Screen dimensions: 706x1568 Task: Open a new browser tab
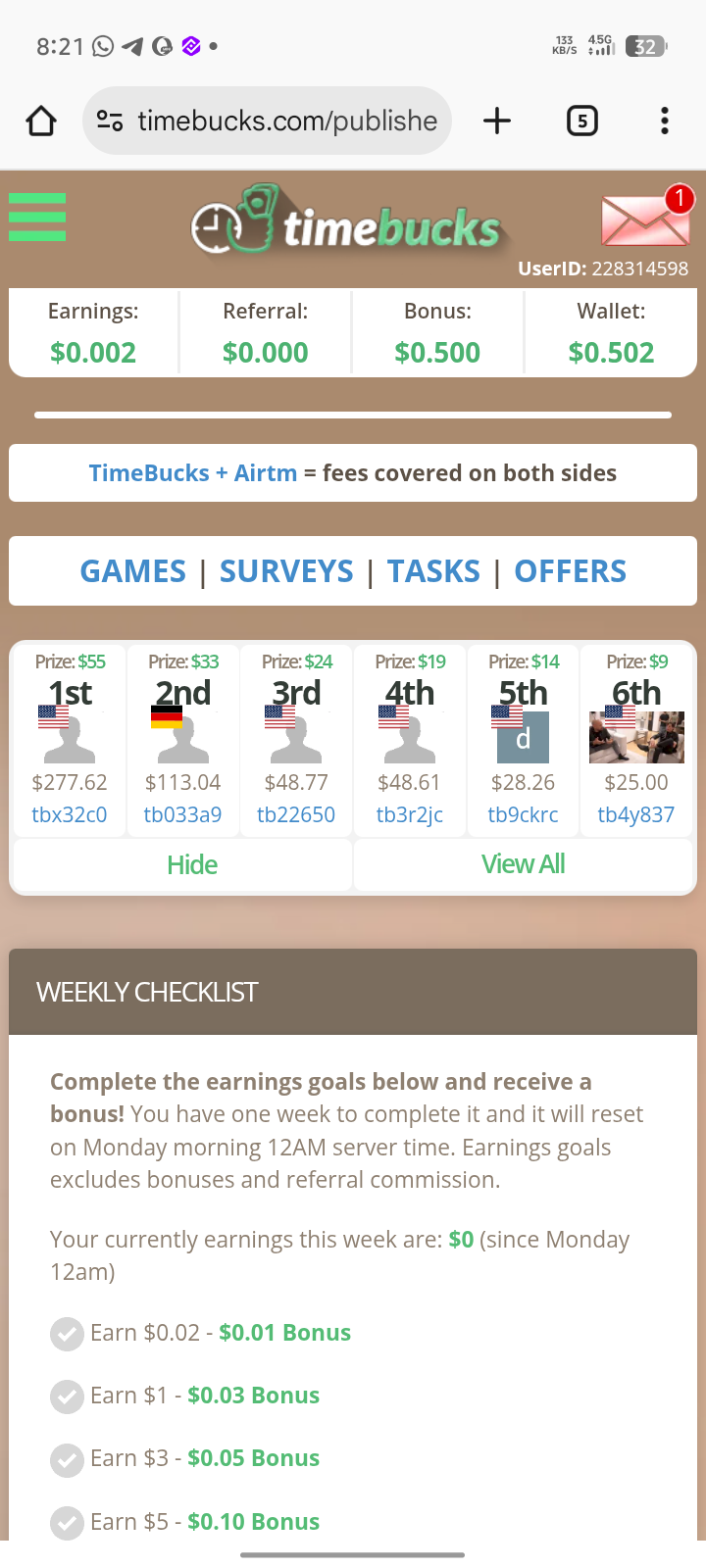[497, 122]
